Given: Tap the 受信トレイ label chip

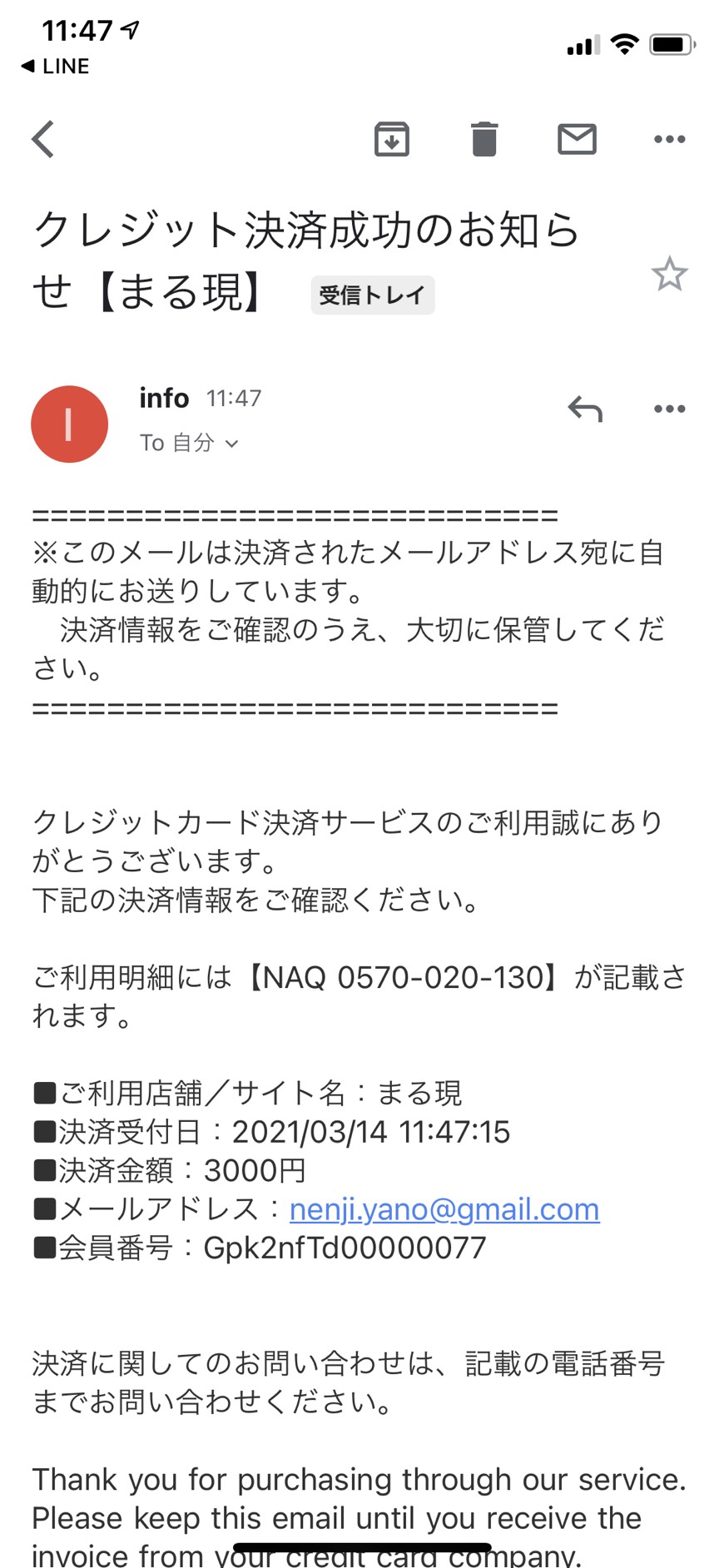Looking at the screenshot, I should [x=373, y=295].
